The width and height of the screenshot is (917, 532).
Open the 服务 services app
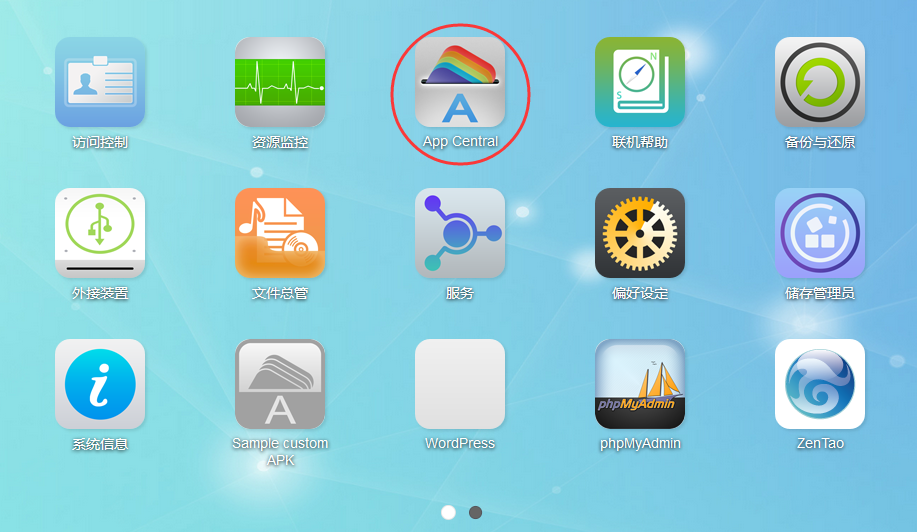point(460,233)
